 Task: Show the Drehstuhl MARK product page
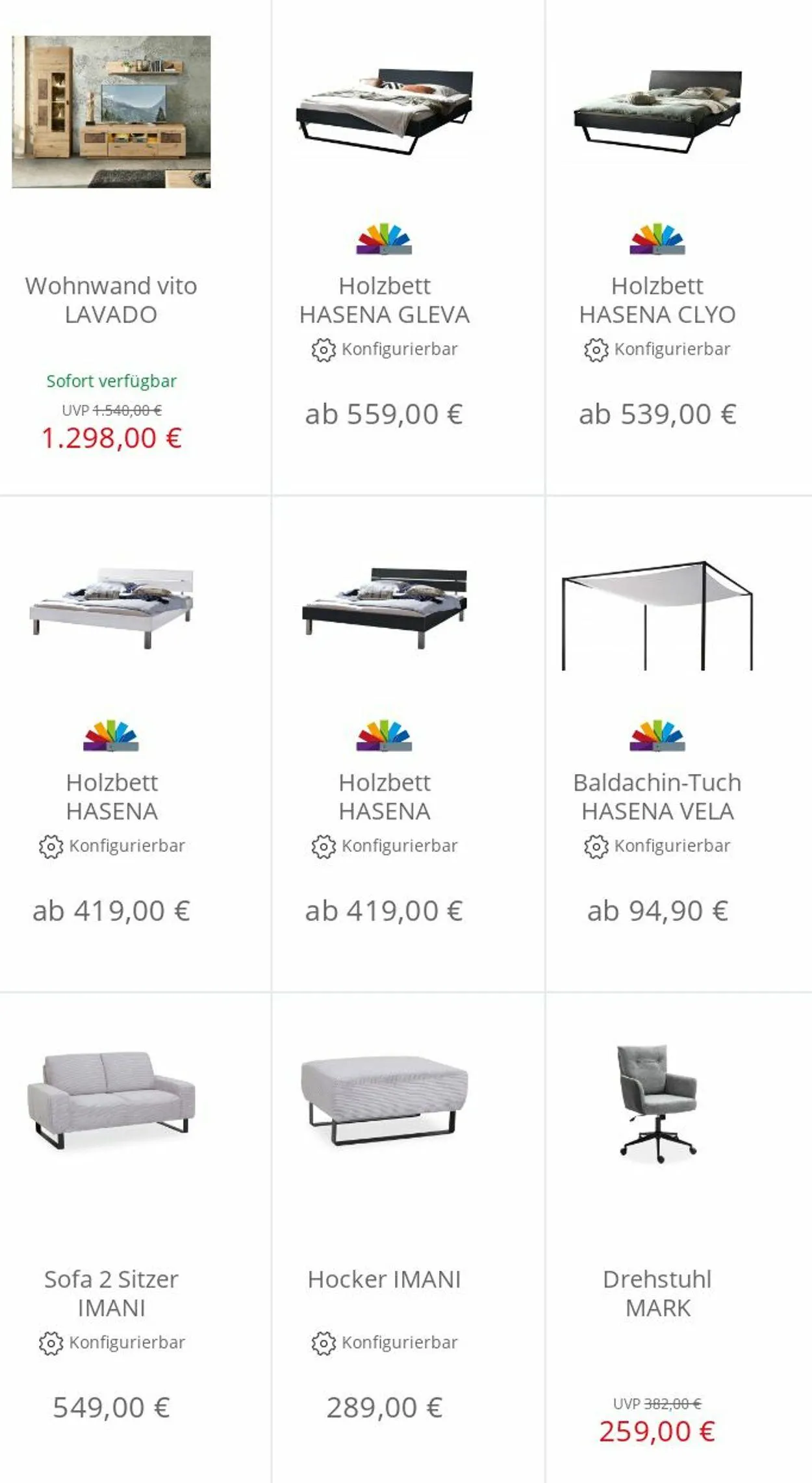[657, 1293]
